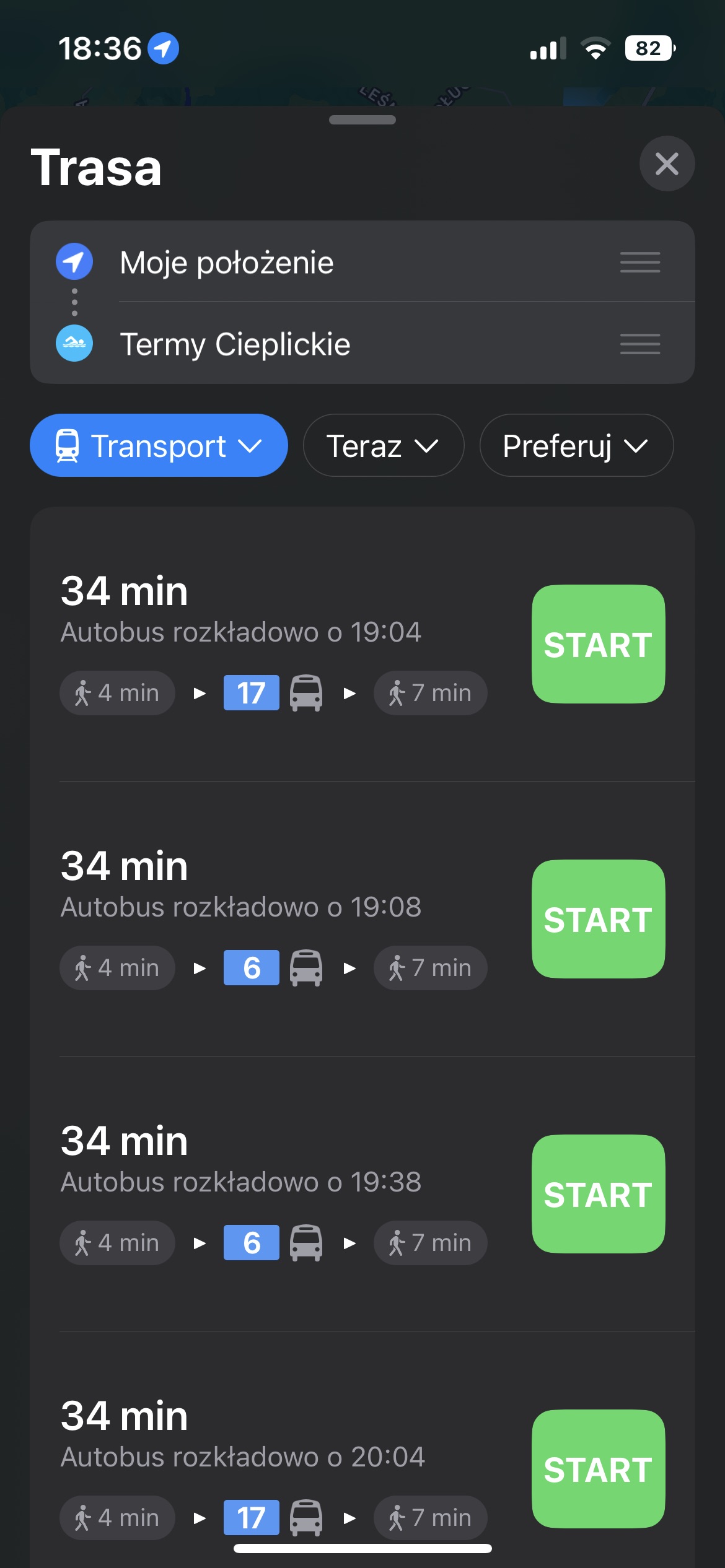Start the route departing at 20:04
Image resolution: width=725 pixels, height=1568 pixels.
pos(598,1469)
